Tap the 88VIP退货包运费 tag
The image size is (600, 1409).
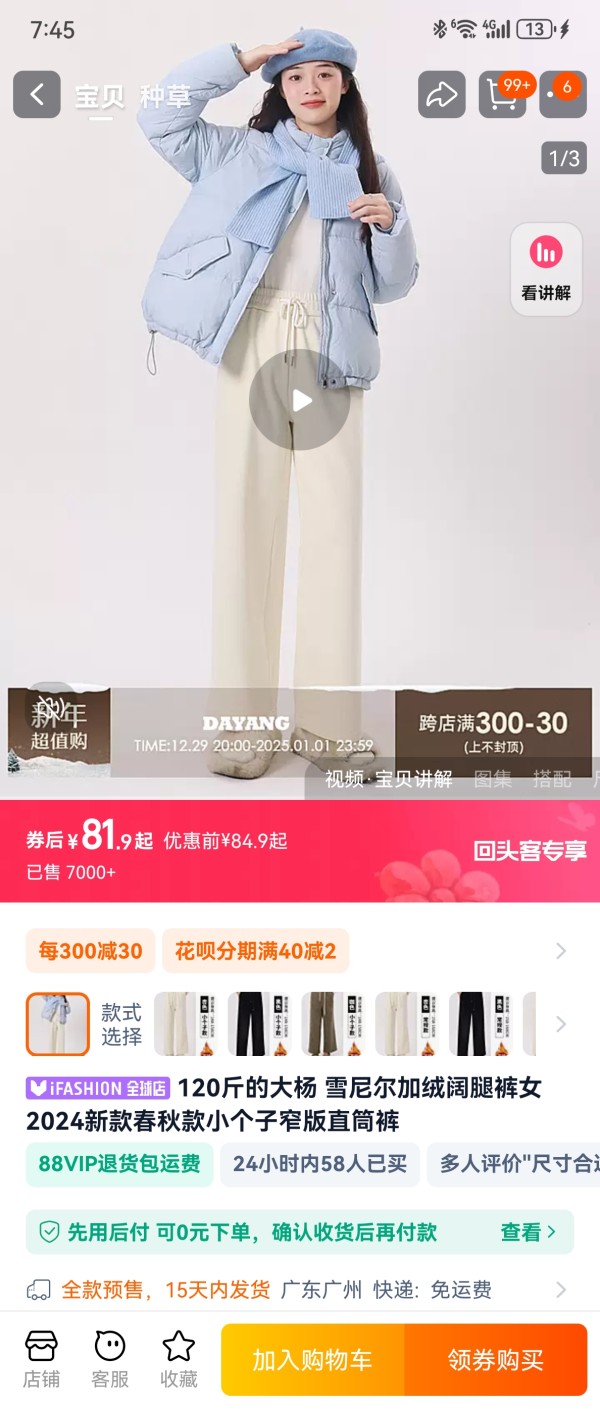[119, 1164]
